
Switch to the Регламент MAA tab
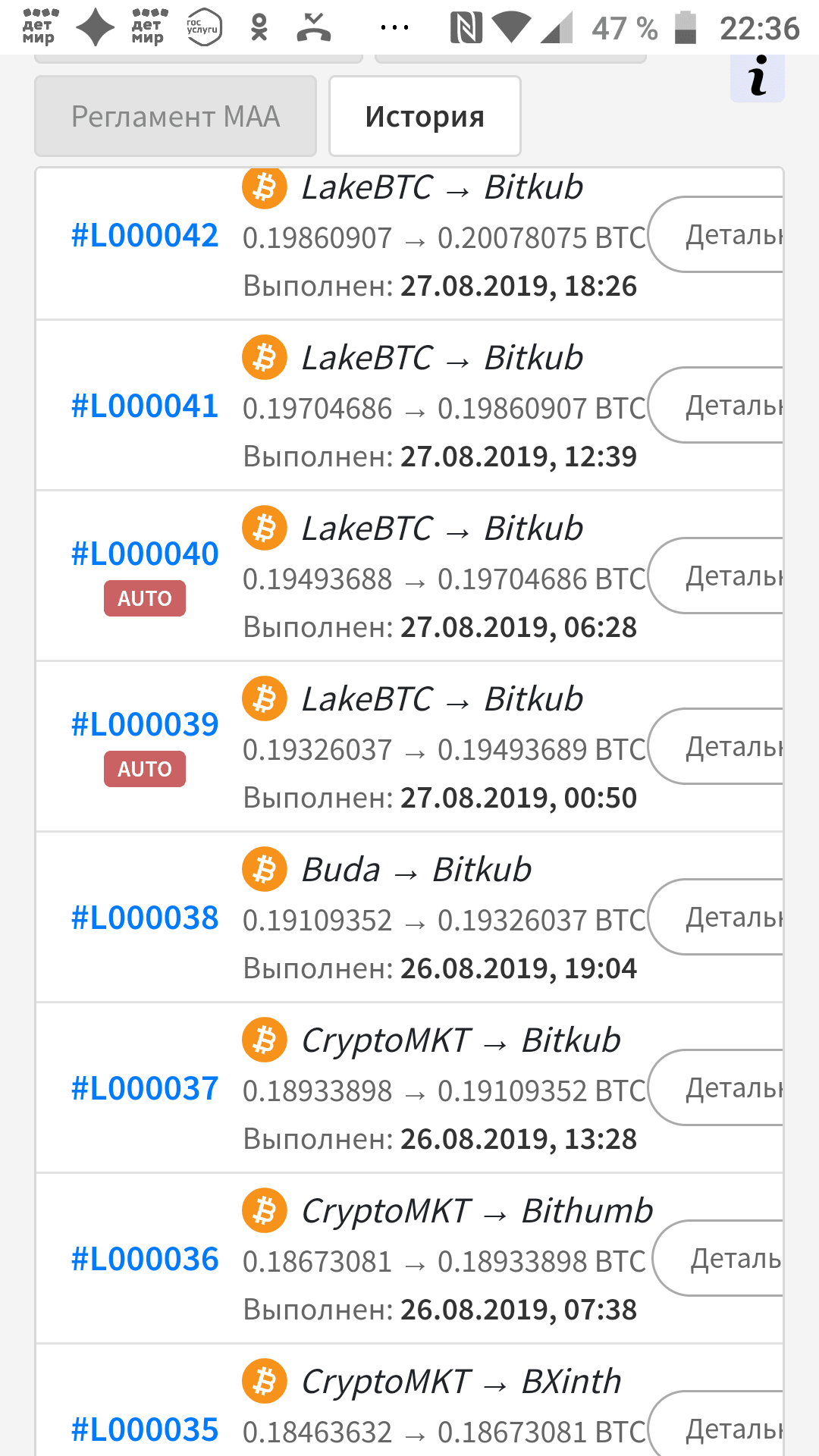pos(175,117)
